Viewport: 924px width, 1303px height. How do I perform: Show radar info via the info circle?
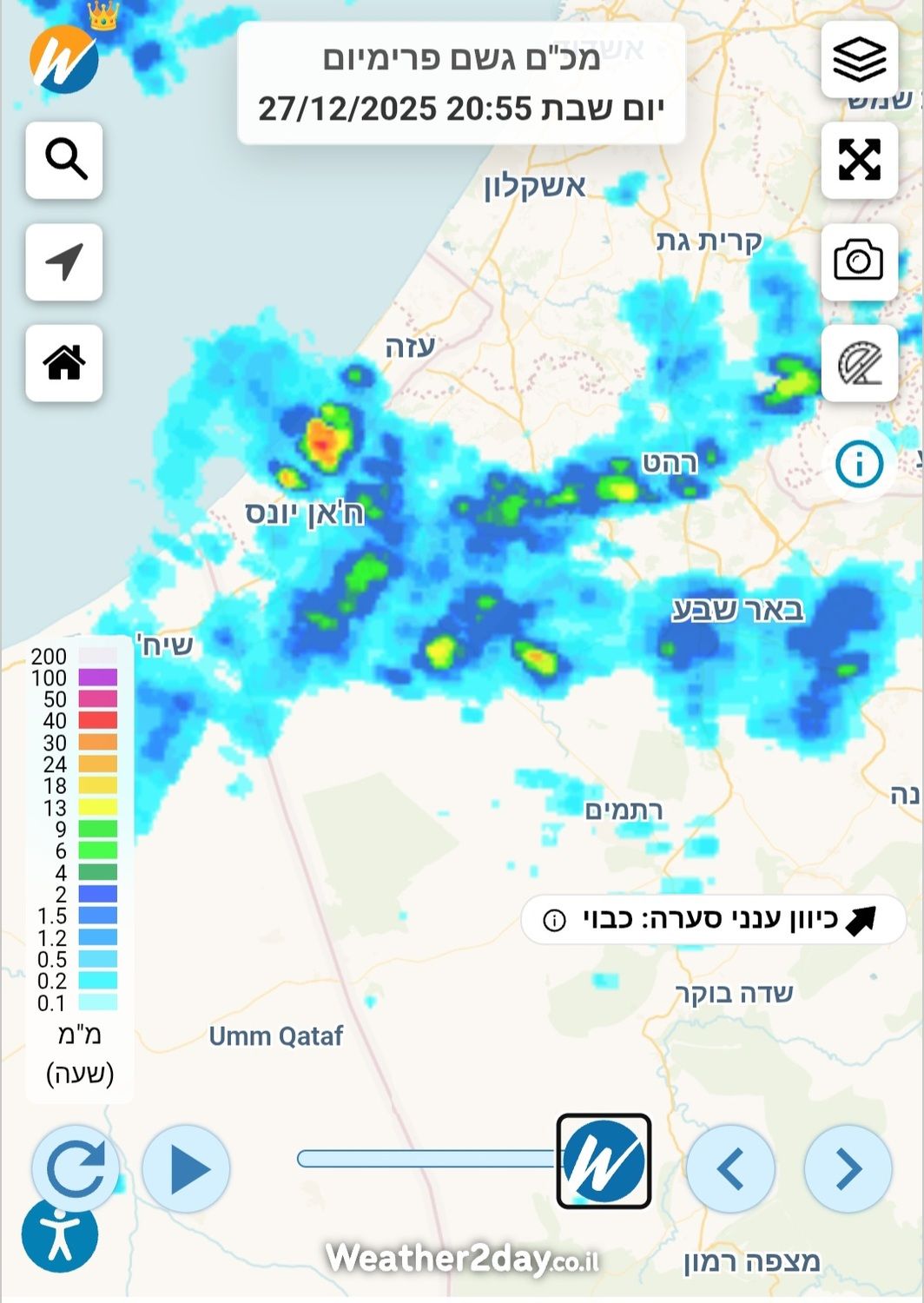[x=859, y=464]
